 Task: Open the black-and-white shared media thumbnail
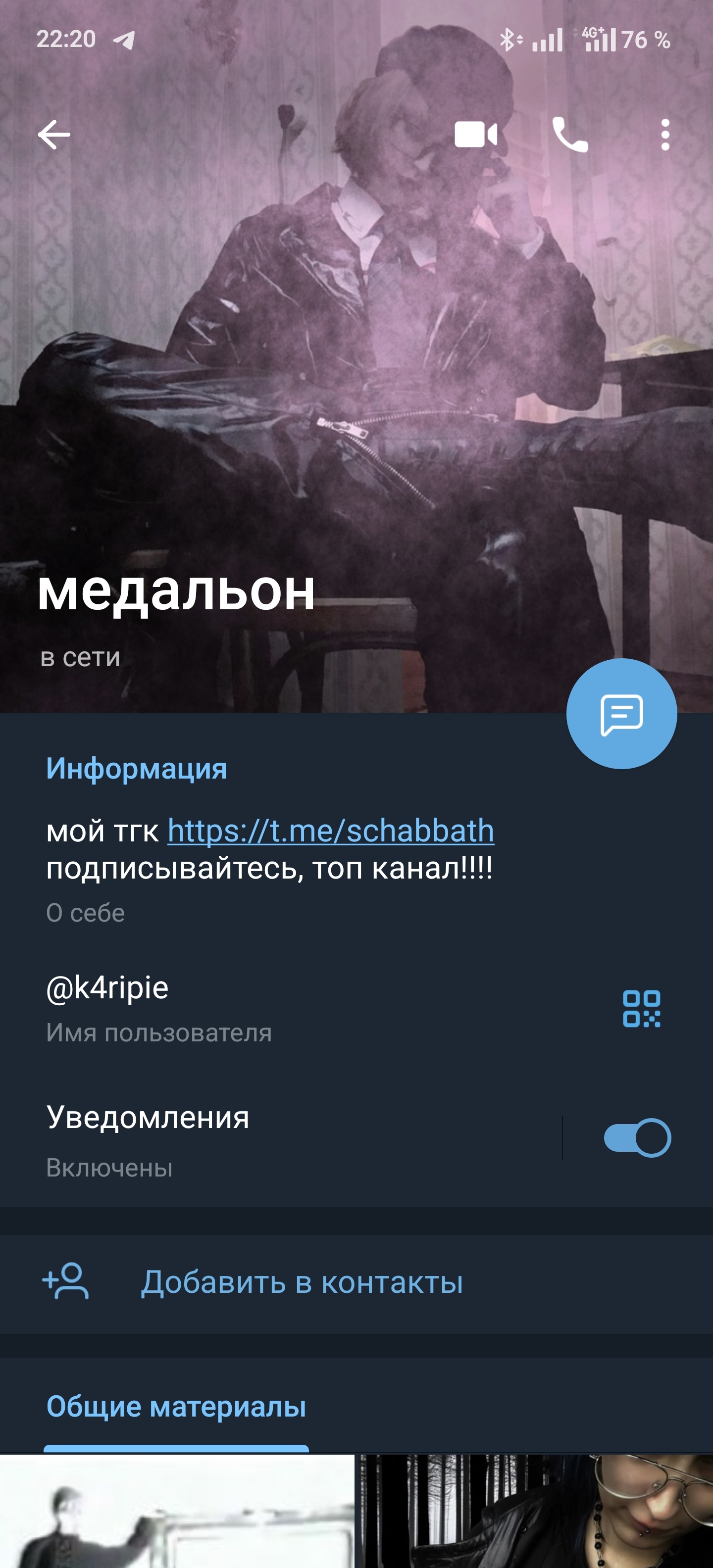177,1511
